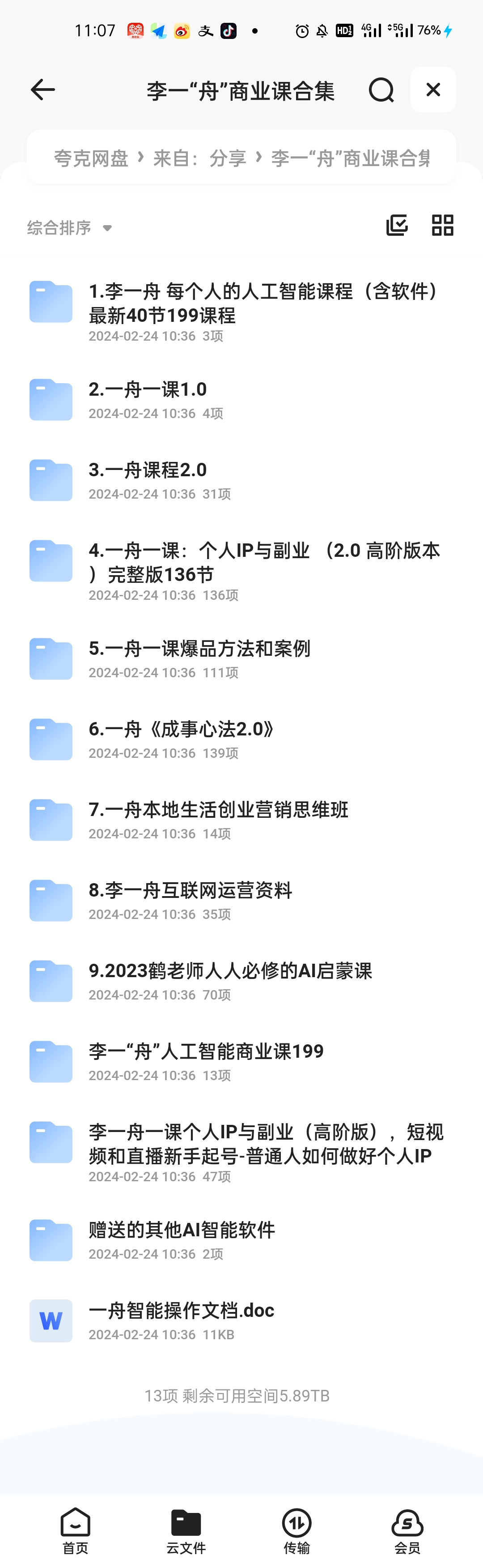Image resolution: width=483 pixels, height=1568 pixels.
Task: Switch to the 云文件 tab
Action: pos(186,1530)
